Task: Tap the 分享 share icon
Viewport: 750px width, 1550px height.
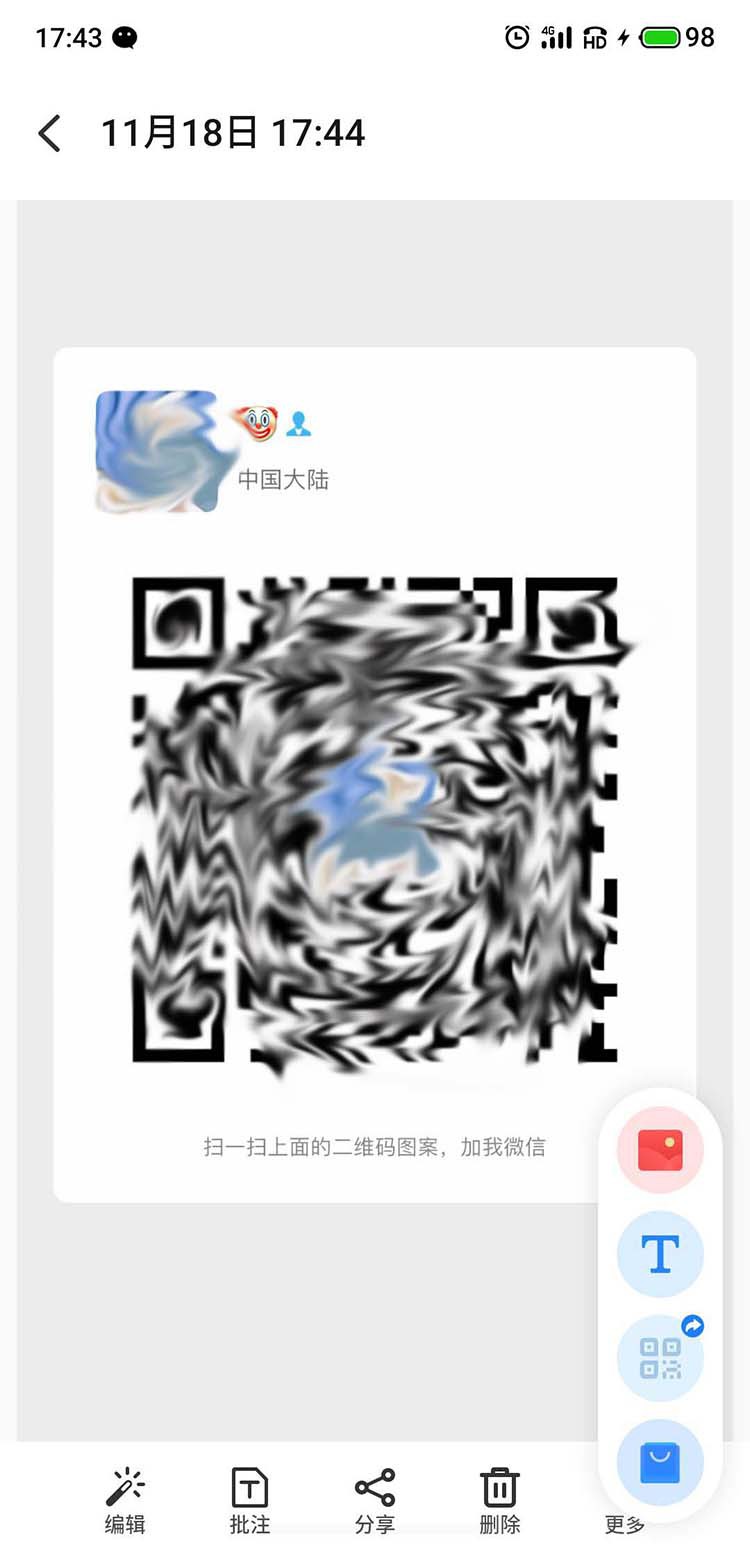Action: tap(374, 1493)
